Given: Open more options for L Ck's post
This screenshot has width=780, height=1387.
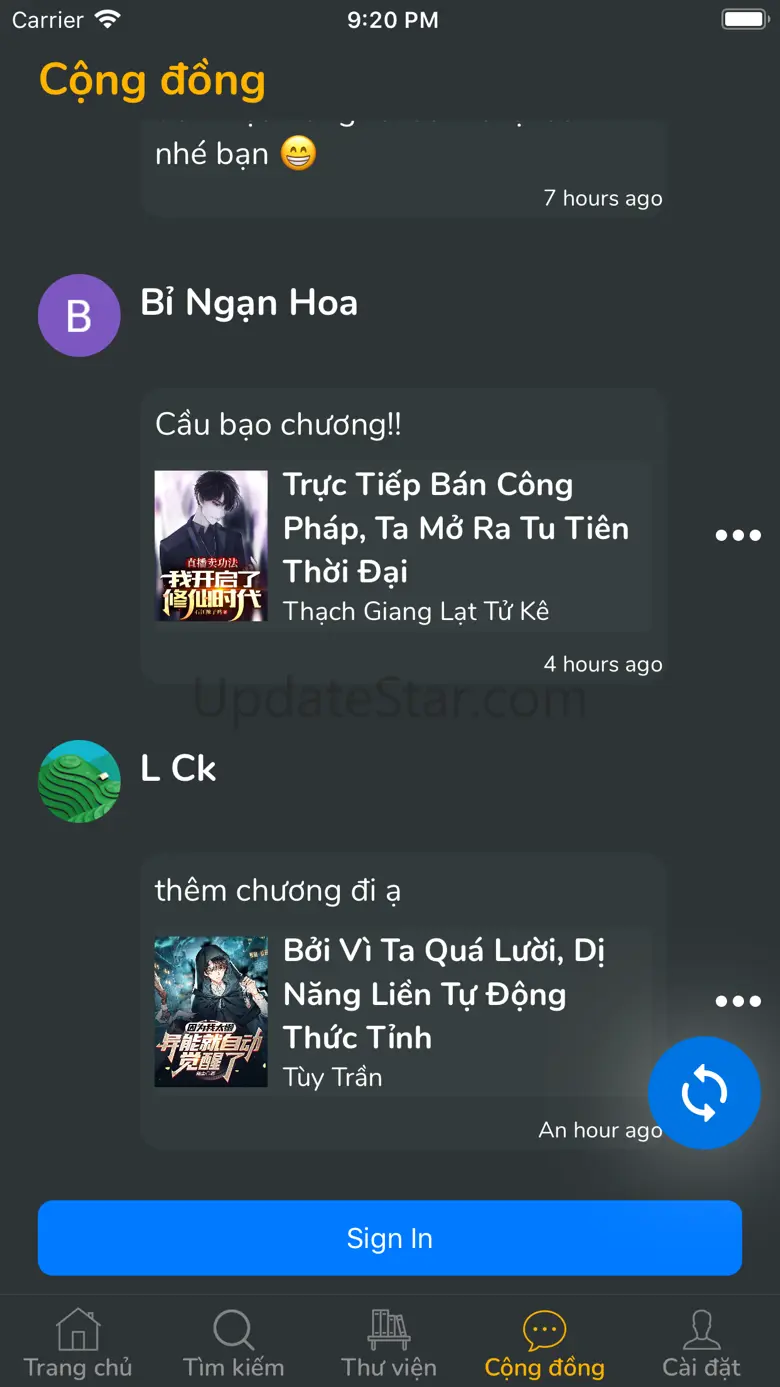Looking at the screenshot, I should [x=738, y=1001].
